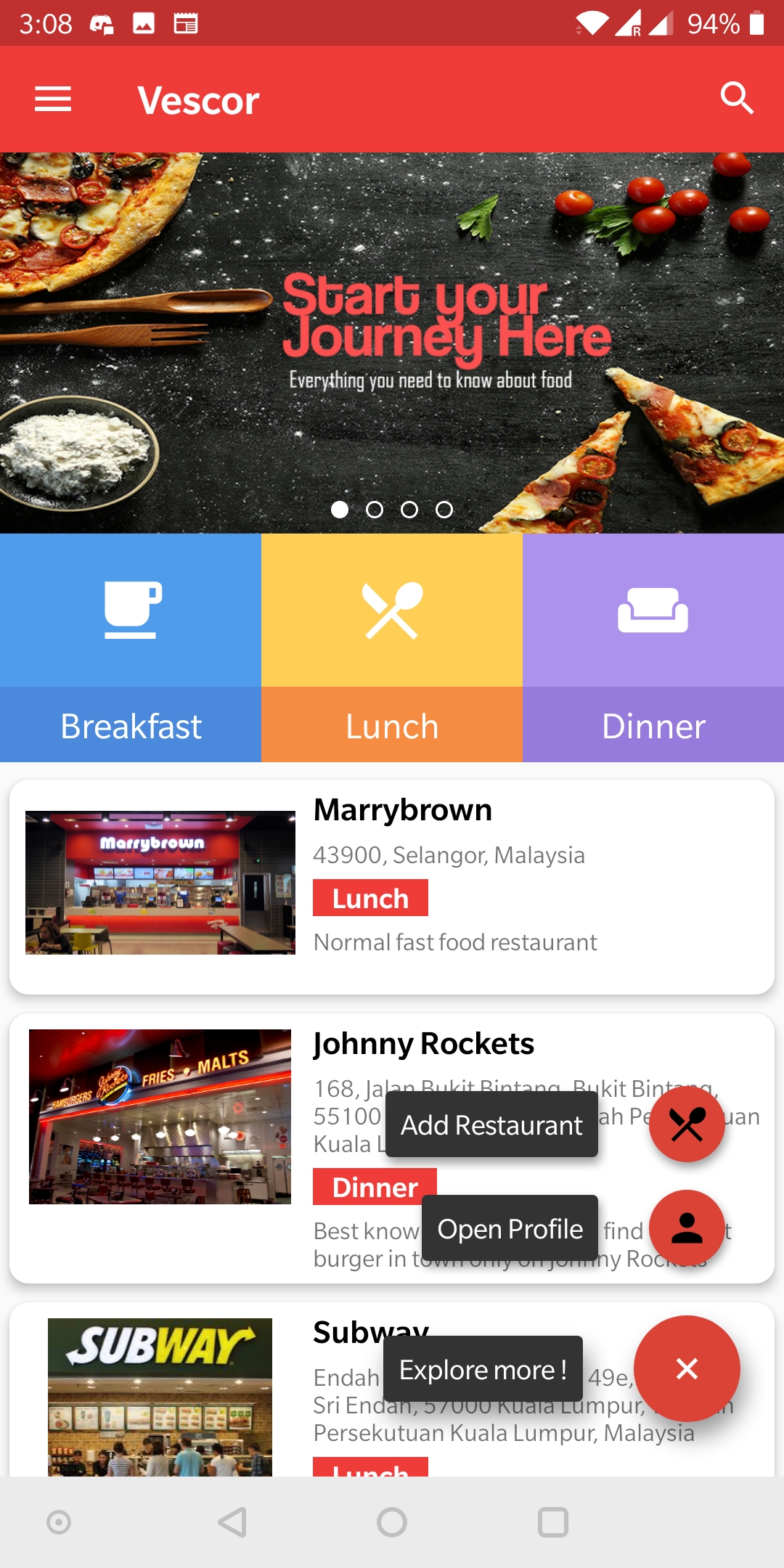
Task: Select the Lunch category tile
Action: (x=392, y=648)
